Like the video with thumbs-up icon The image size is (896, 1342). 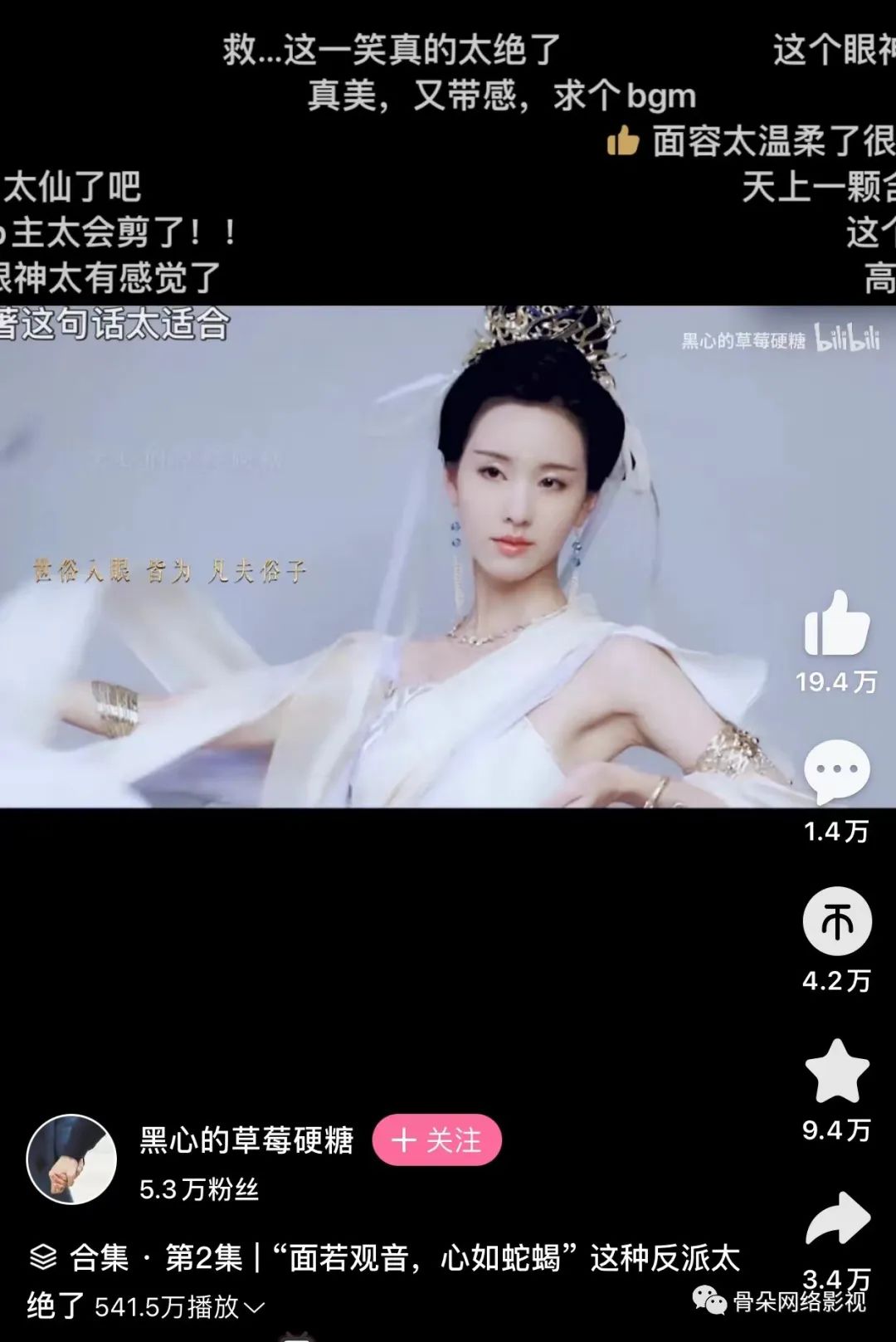836,624
